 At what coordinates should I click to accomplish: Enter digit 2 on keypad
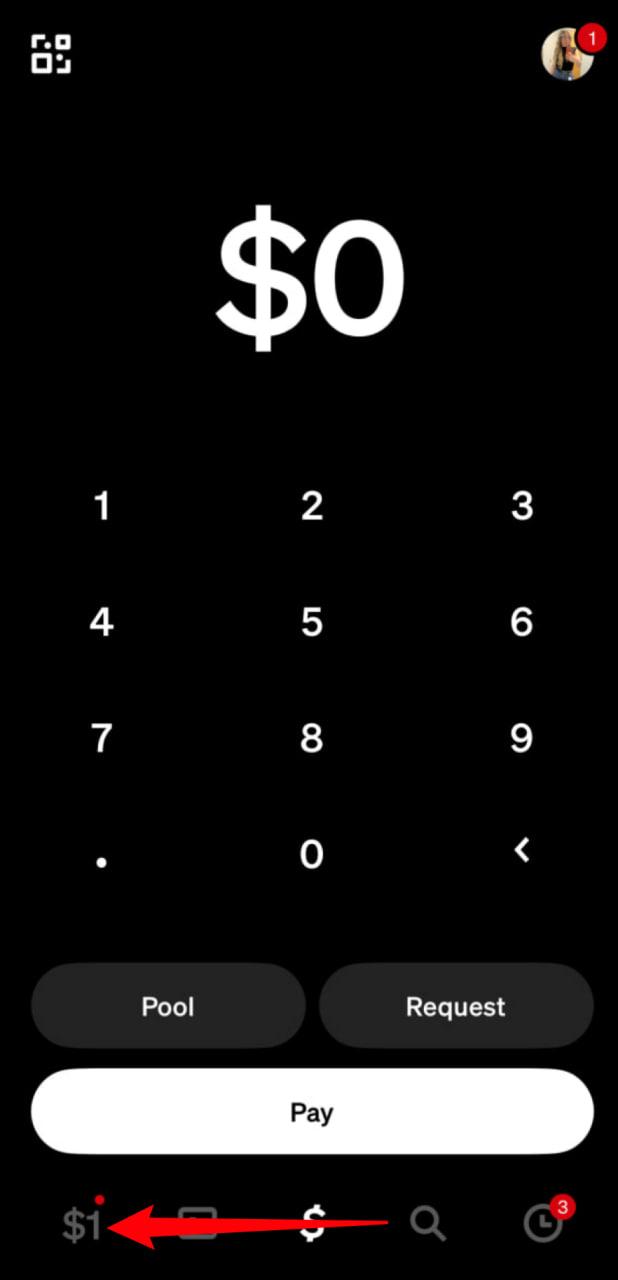point(312,507)
